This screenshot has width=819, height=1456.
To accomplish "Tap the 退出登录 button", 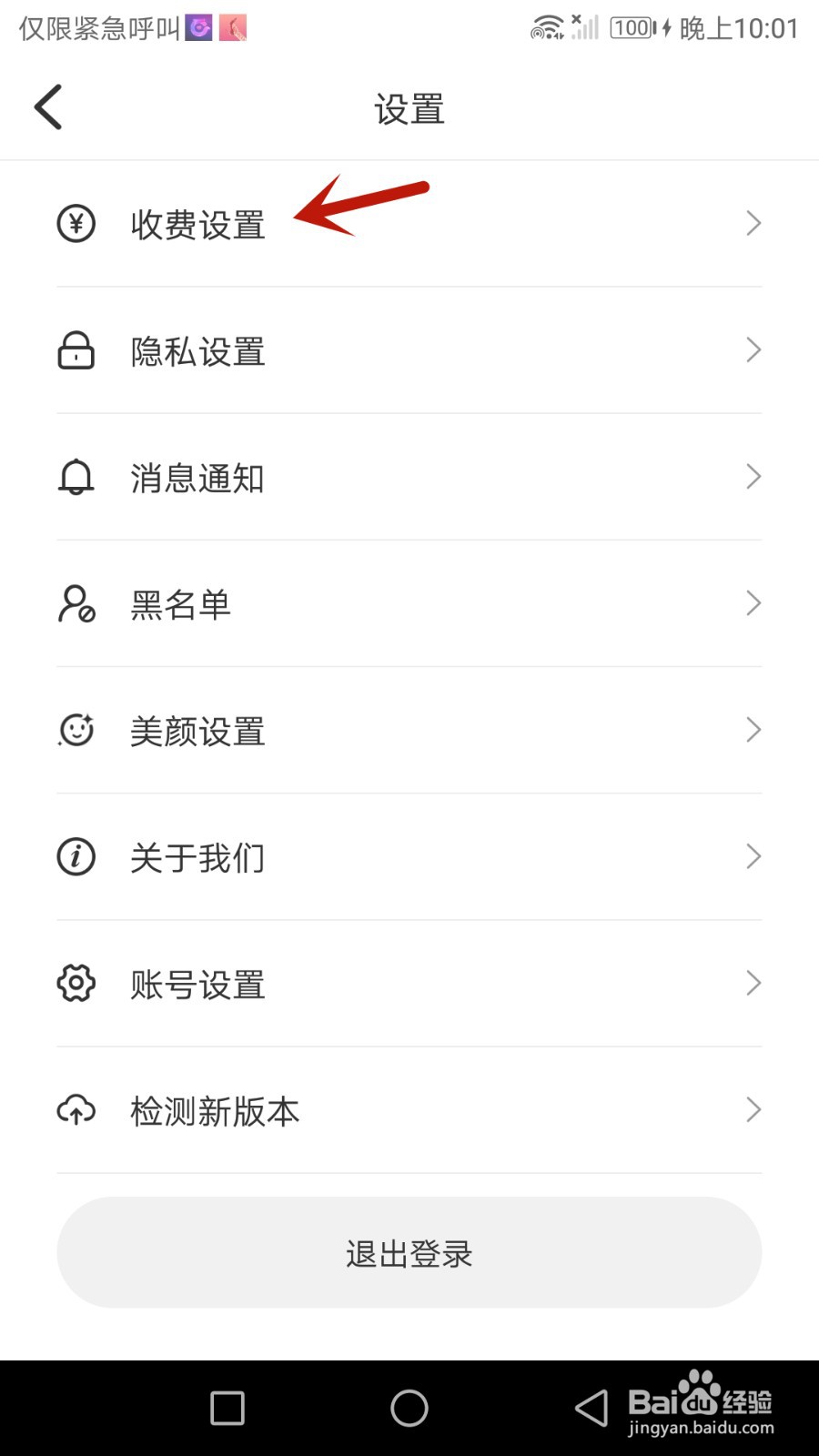I will click(409, 1253).
